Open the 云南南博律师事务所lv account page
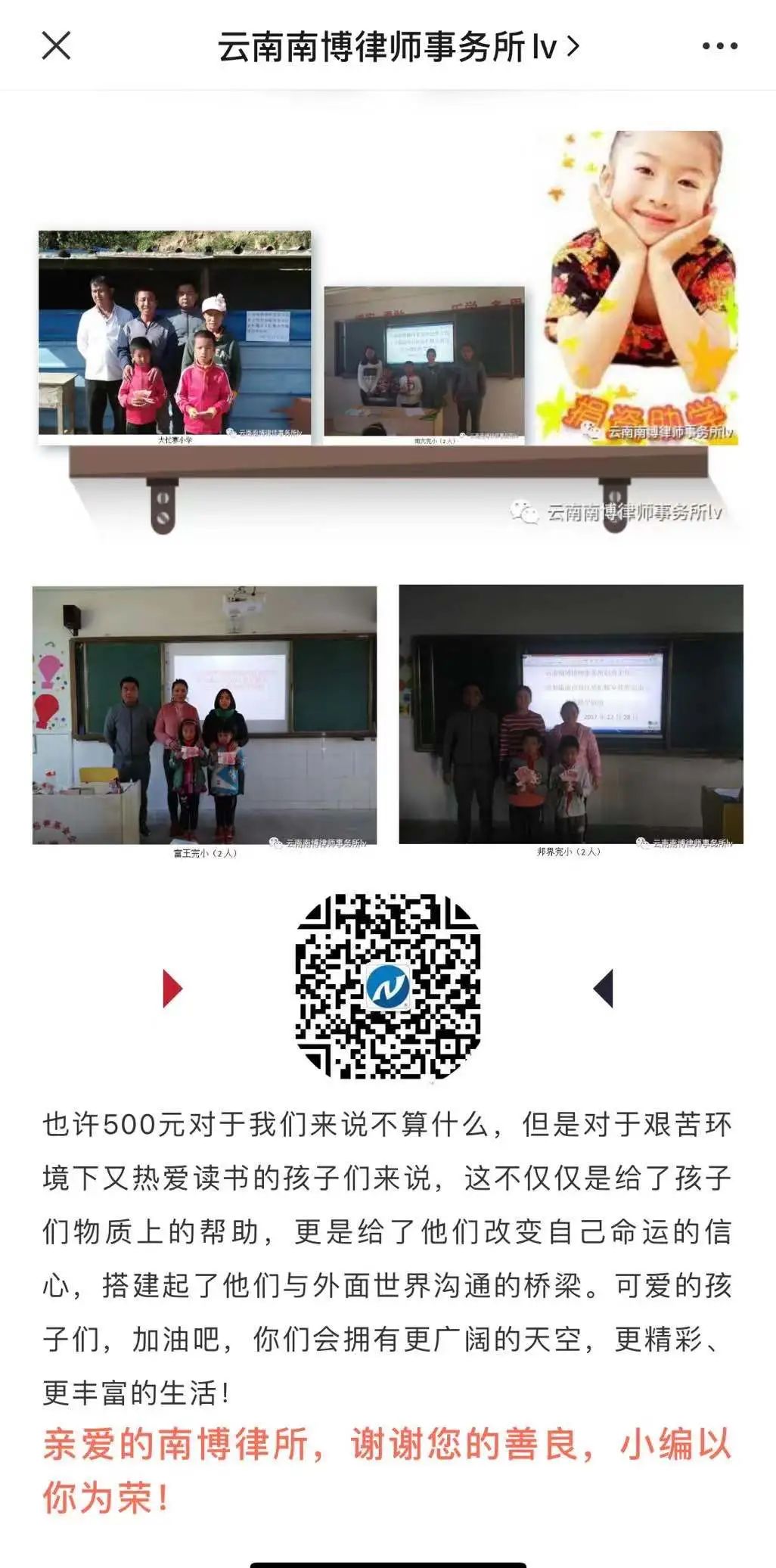Screen dimensions: 776x1568 (399, 47)
